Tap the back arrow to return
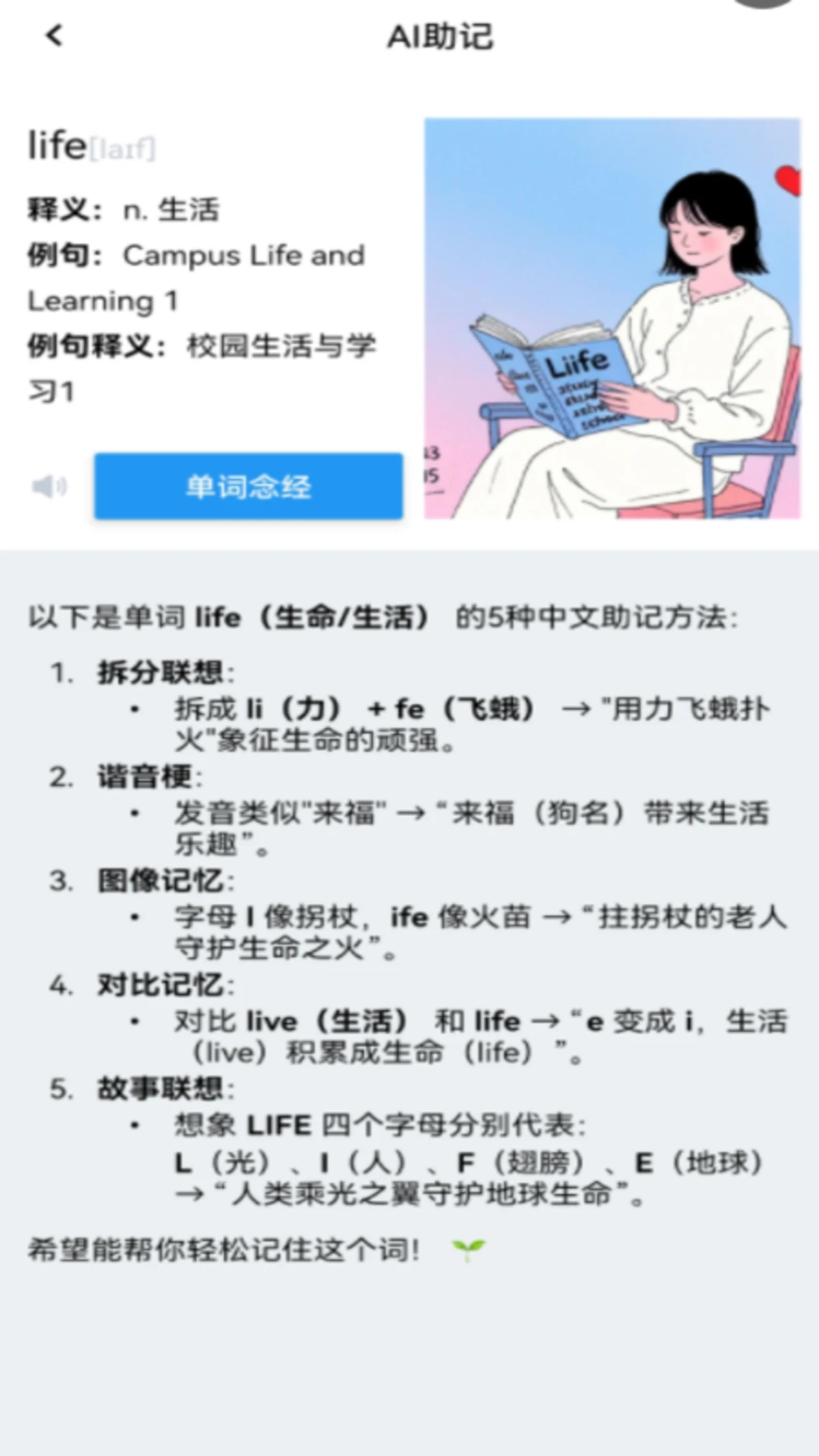The width and height of the screenshot is (819, 1456). (x=53, y=36)
